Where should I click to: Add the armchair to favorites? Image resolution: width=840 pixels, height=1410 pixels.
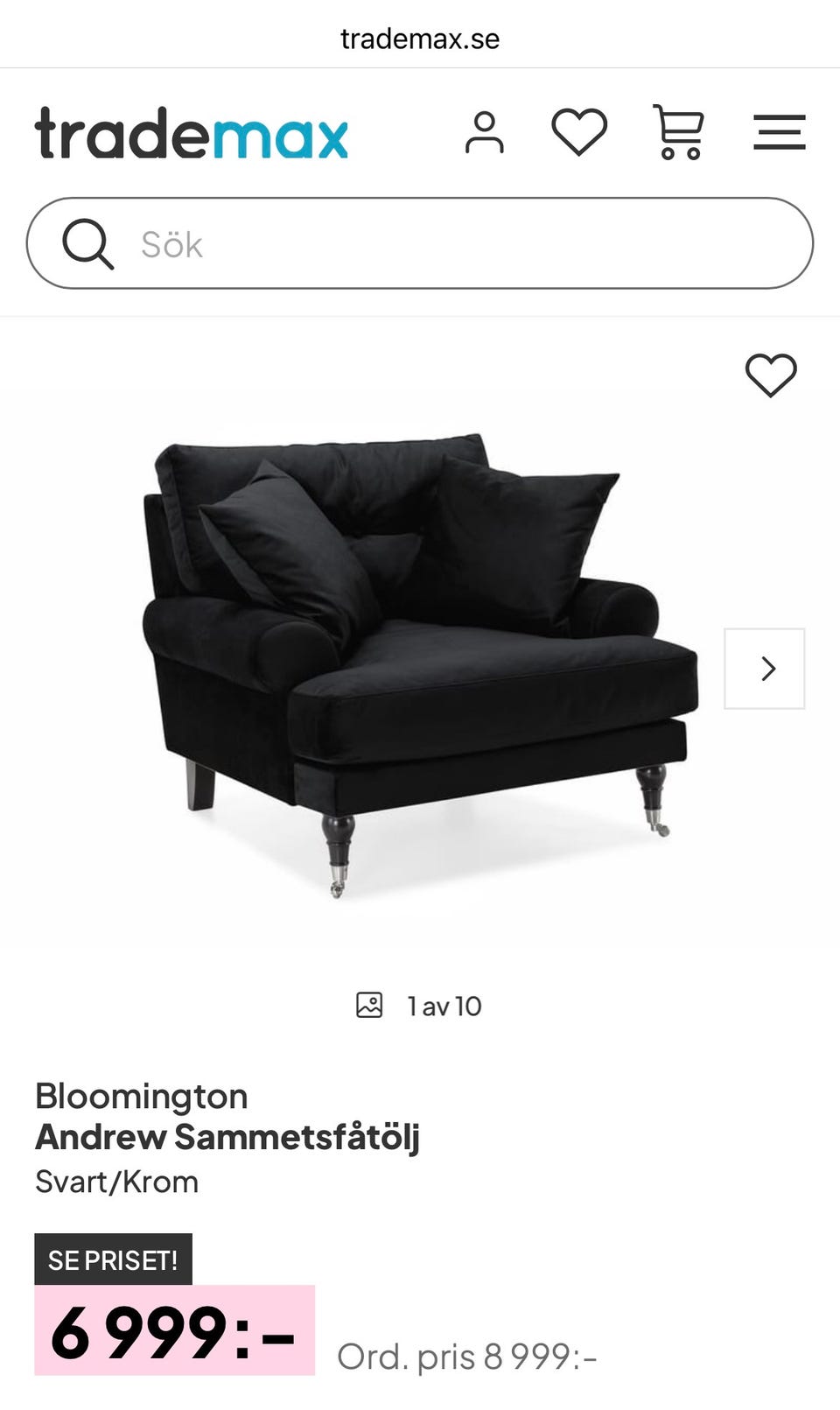(771, 375)
